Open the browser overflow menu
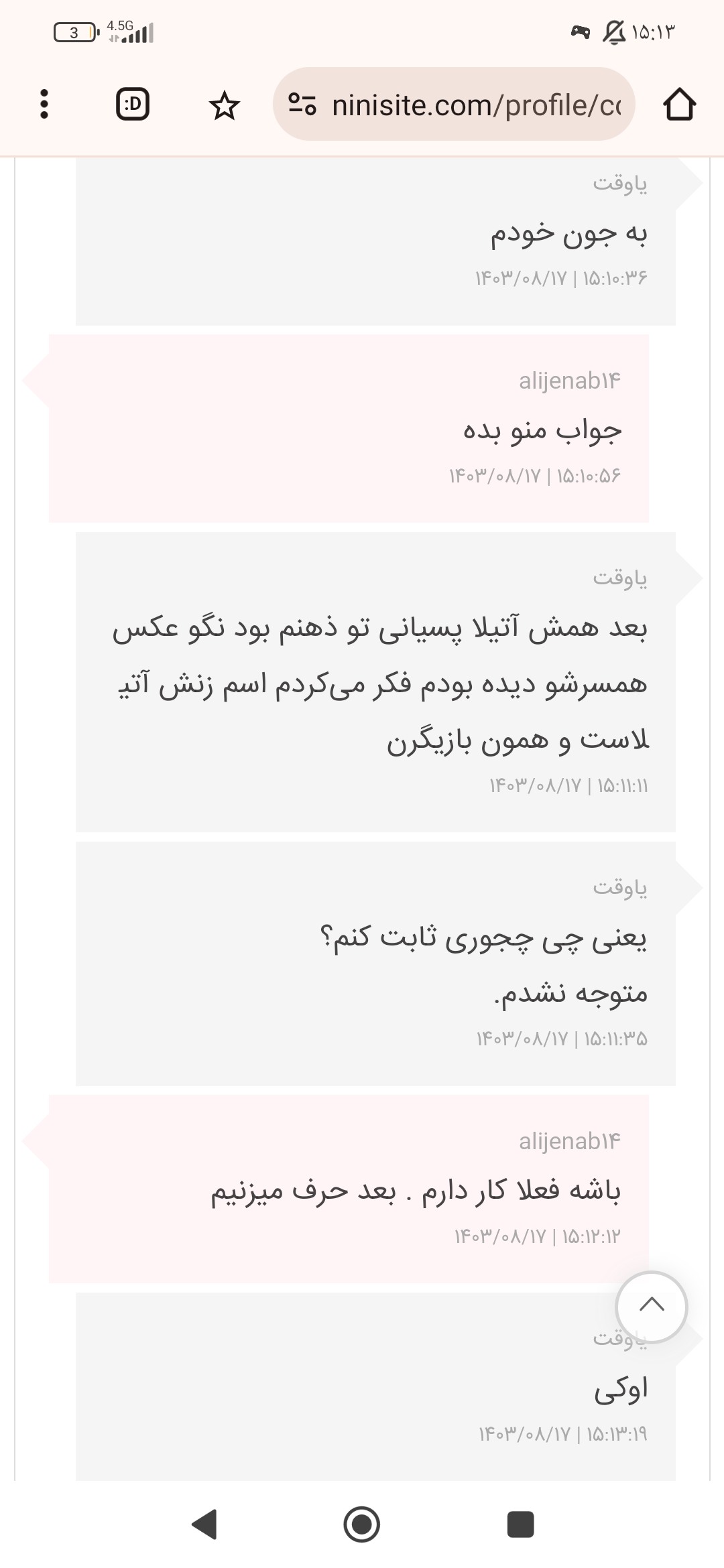The height and width of the screenshot is (1568, 724). pos(44,105)
